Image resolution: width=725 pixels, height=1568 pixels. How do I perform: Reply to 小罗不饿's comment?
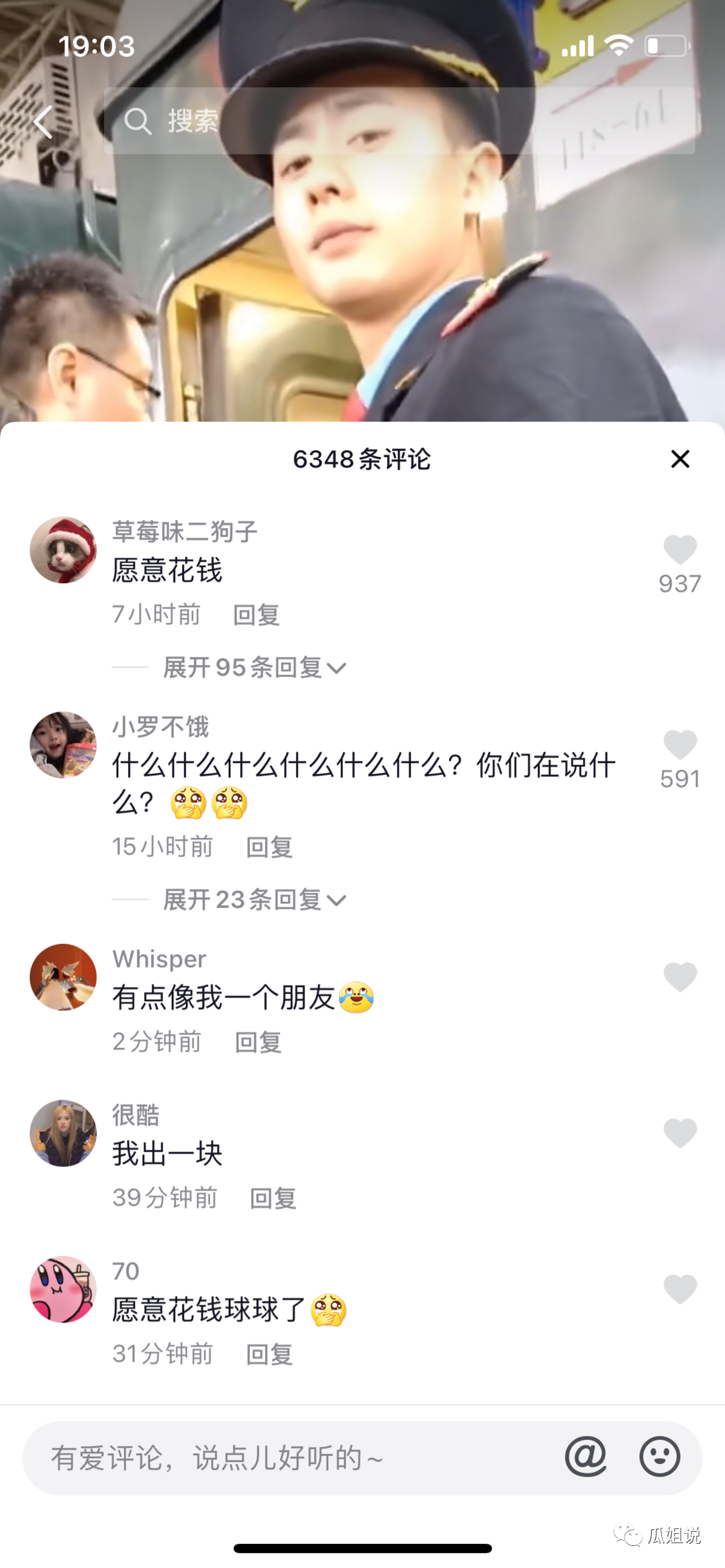269,847
